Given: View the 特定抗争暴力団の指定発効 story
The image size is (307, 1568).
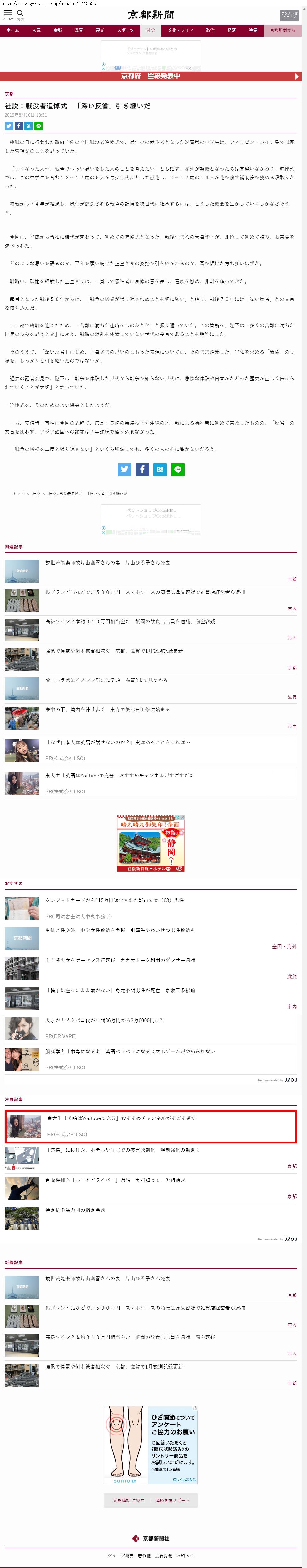Looking at the screenshot, I should (75, 1209).
